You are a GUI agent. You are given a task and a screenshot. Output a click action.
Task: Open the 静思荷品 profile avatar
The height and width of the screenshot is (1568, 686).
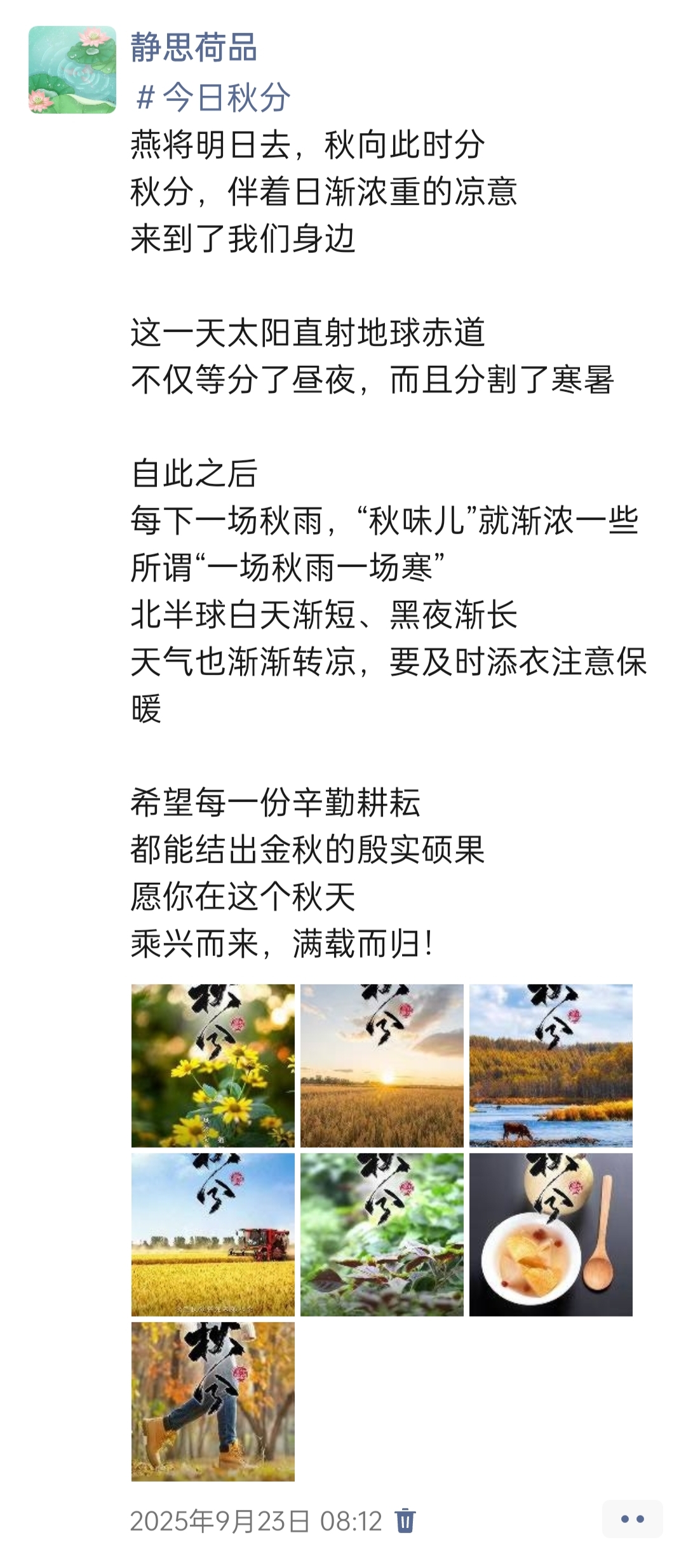pyautogui.click(x=72, y=70)
